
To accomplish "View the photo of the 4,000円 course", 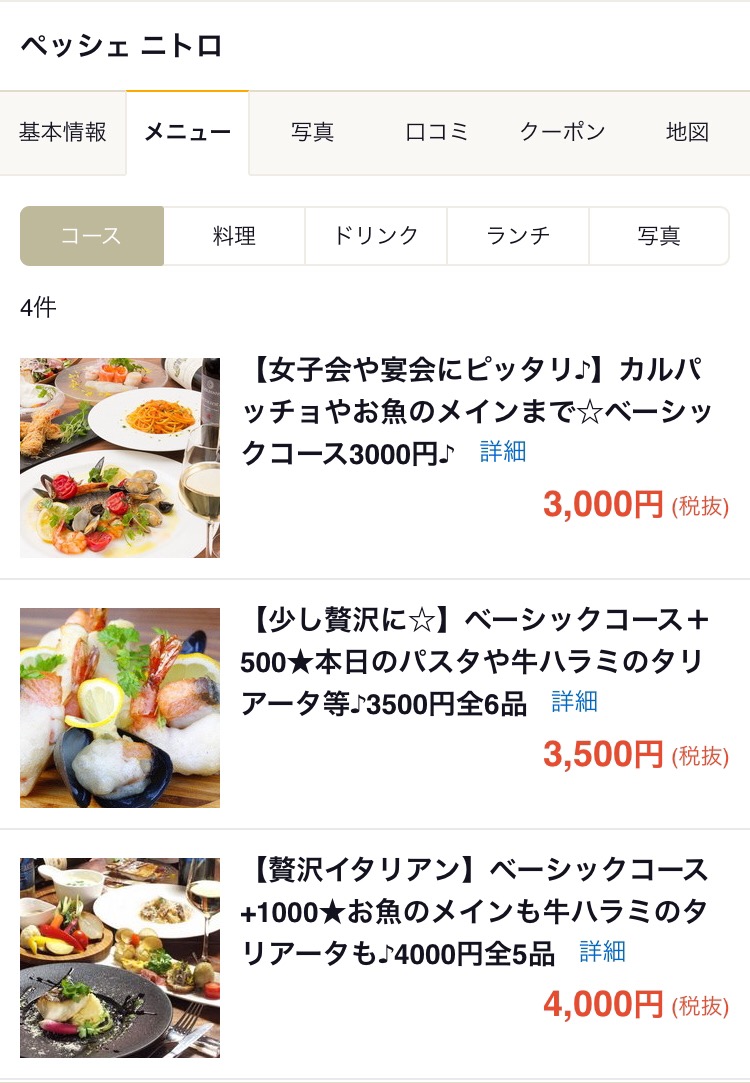I will point(120,958).
